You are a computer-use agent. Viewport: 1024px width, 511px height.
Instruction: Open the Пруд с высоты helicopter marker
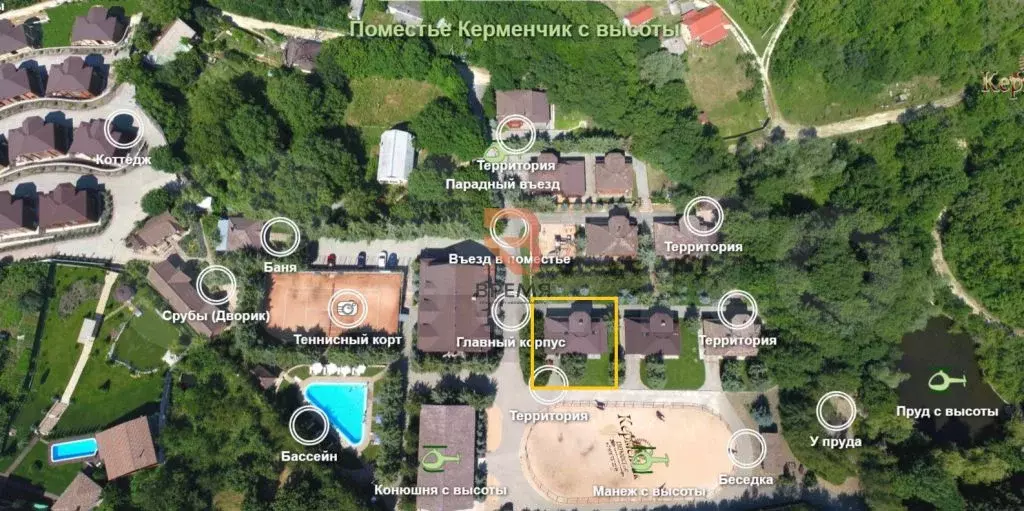946,381
